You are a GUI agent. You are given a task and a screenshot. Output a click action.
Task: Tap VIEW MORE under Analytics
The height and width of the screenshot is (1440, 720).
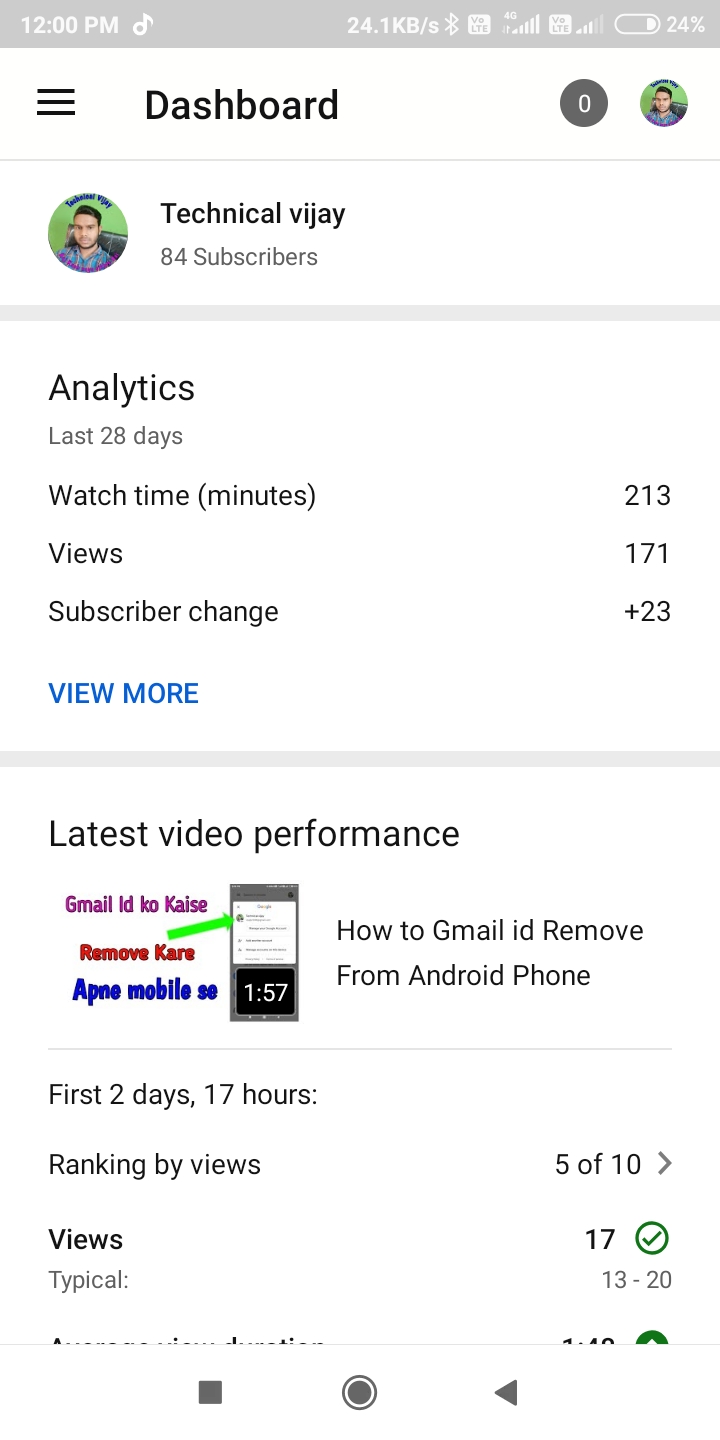123,693
